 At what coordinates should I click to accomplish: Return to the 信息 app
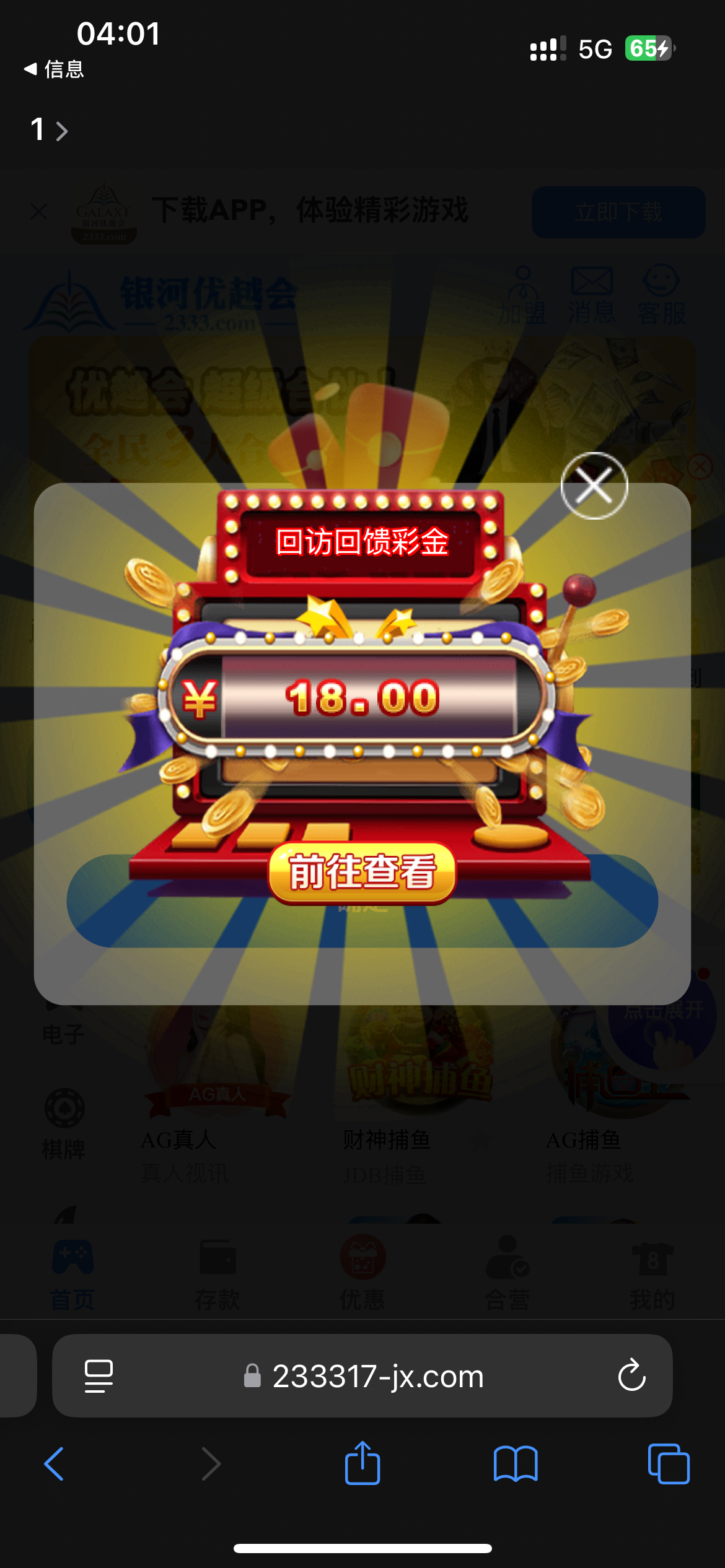tap(54, 69)
